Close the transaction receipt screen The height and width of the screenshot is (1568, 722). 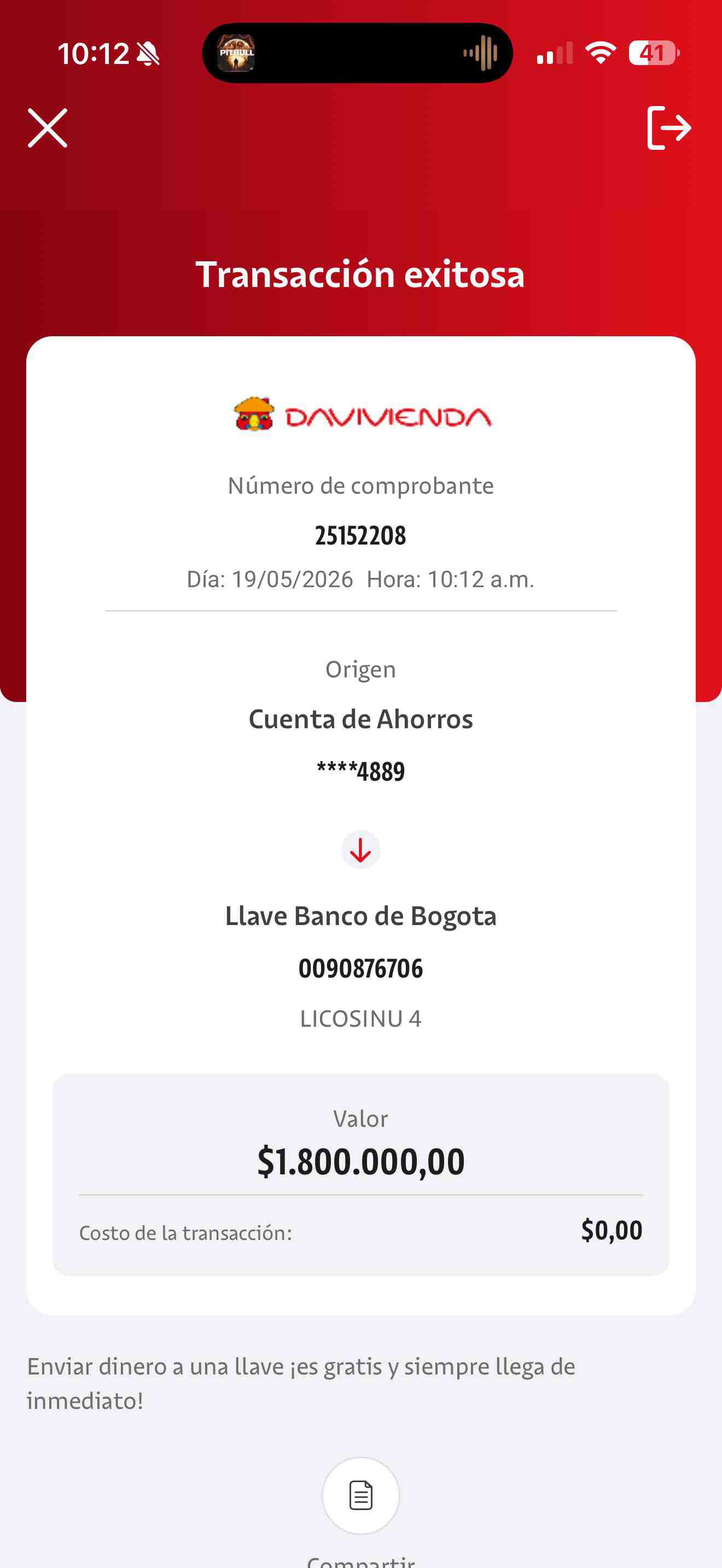coord(48,128)
